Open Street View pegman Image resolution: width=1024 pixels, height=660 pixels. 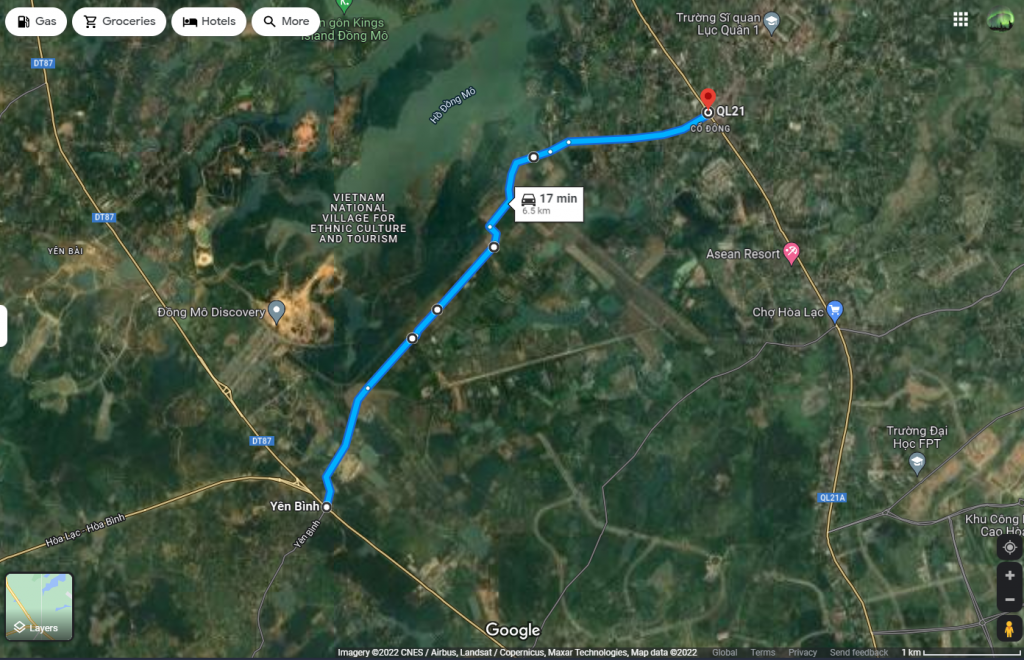[x=1009, y=629]
